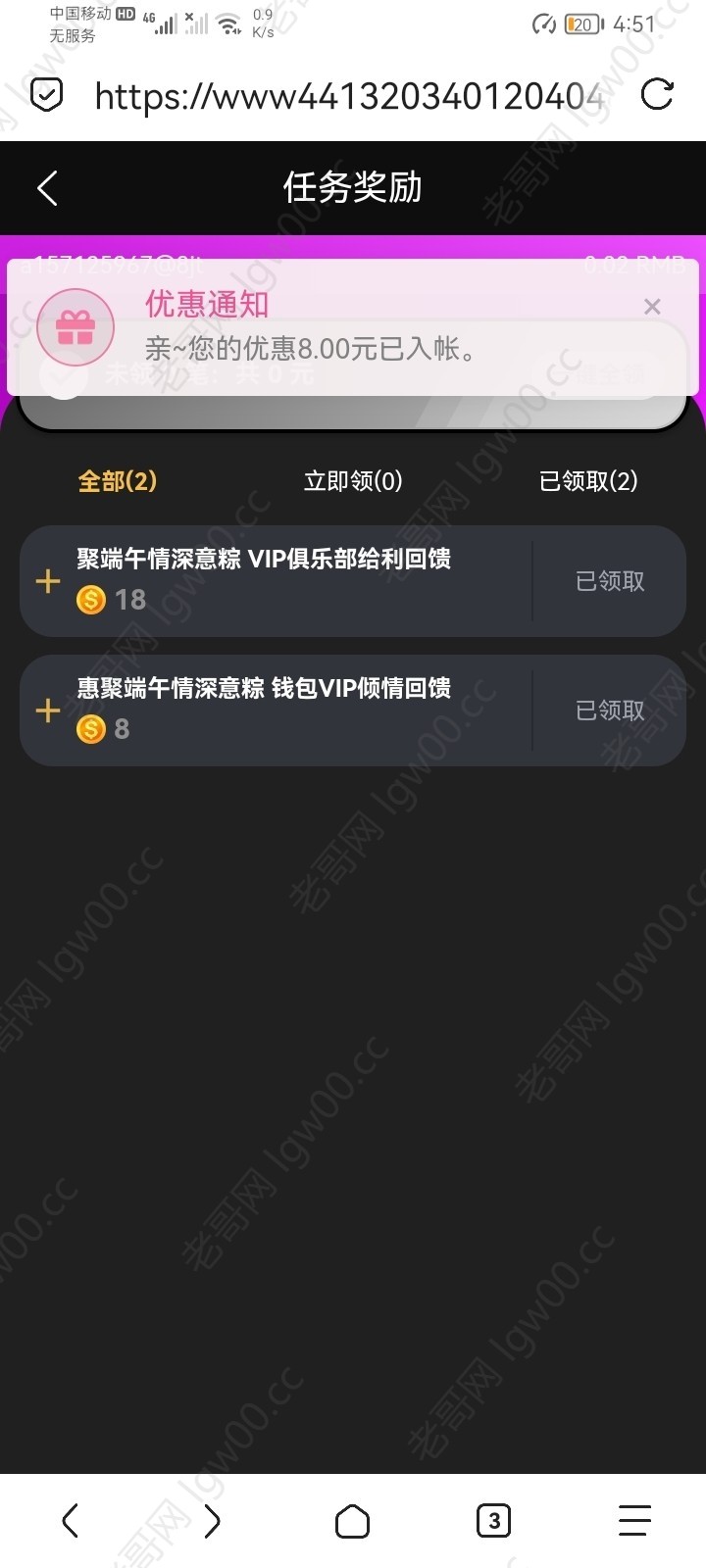Navigate forward in the browser toolbar
Image resolution: width=706 pixels, height=1568 pixels.
212,1521
